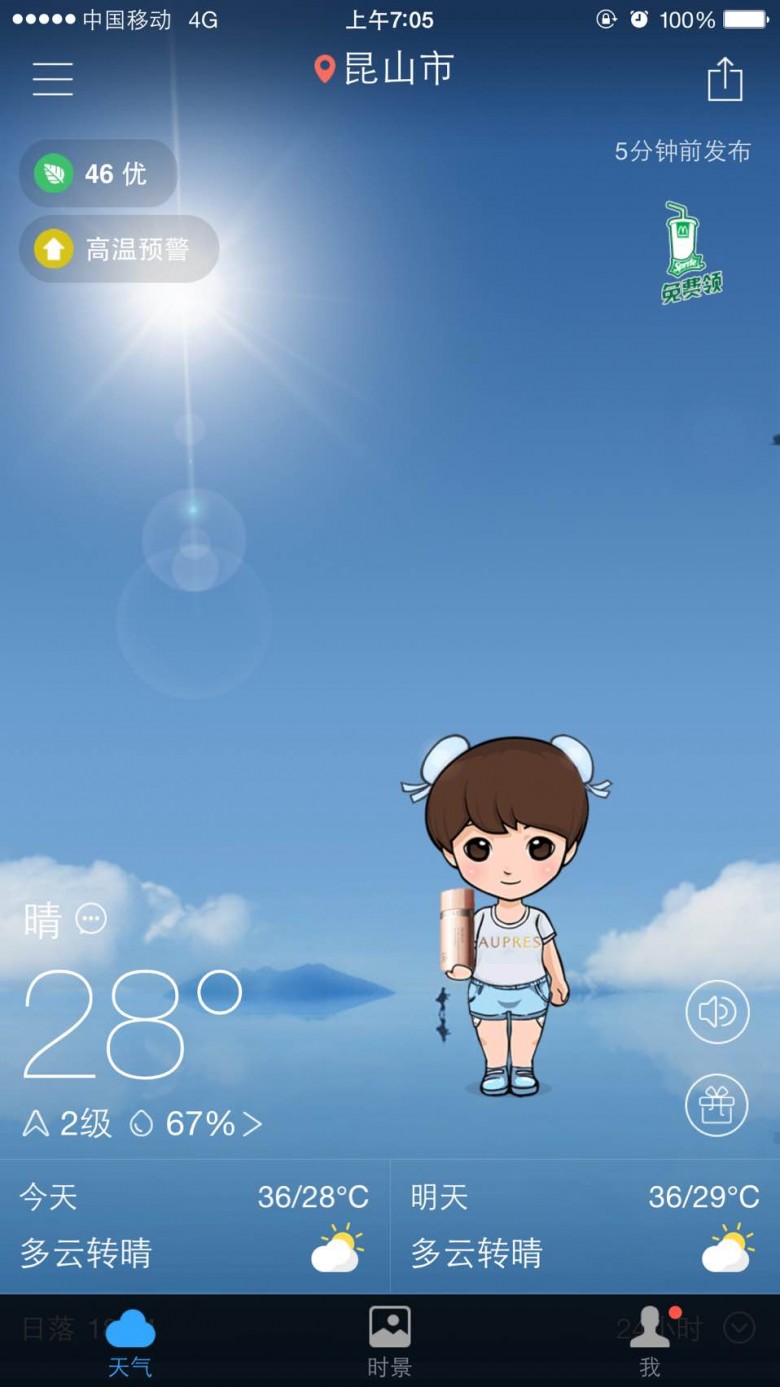Switch to the 天气 tab
780x1387 pixels.
point(130,1342)
